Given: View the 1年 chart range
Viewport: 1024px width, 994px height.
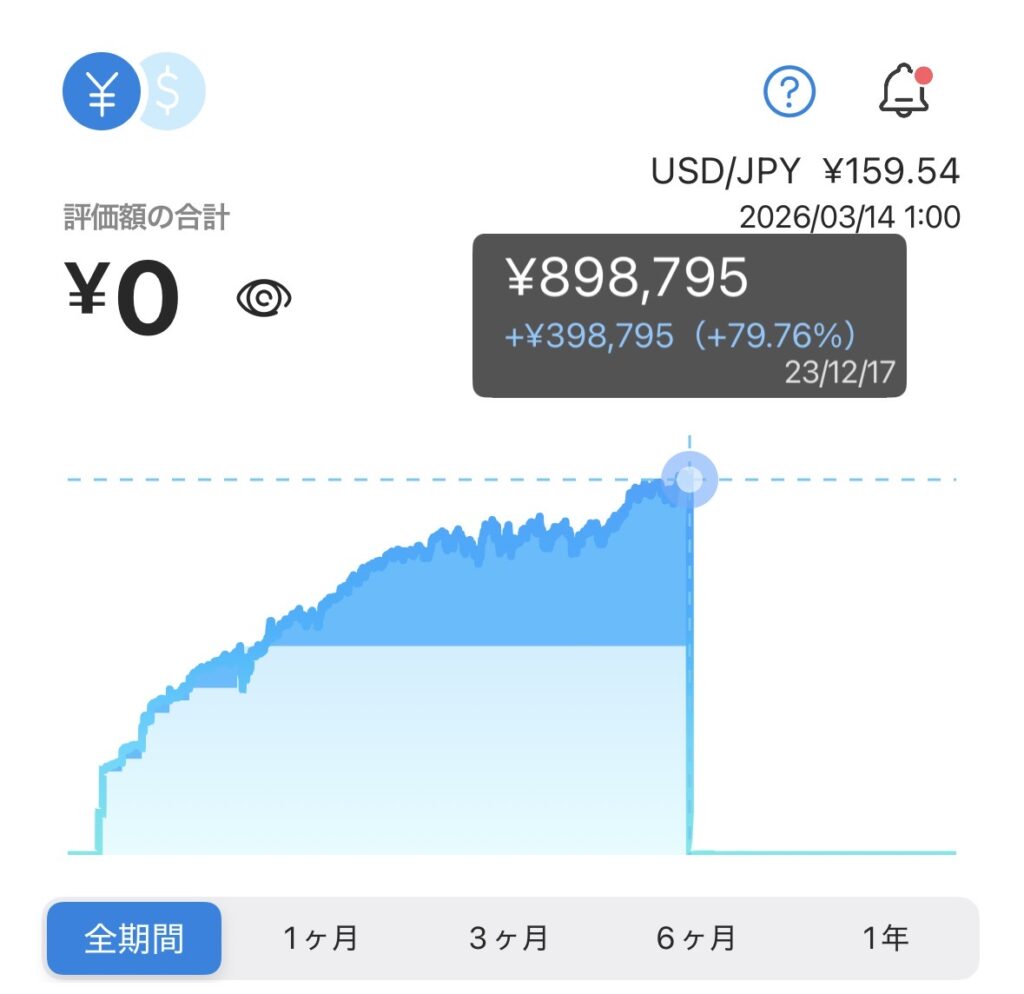Looking at the screenshot, I should pos(885,938).
